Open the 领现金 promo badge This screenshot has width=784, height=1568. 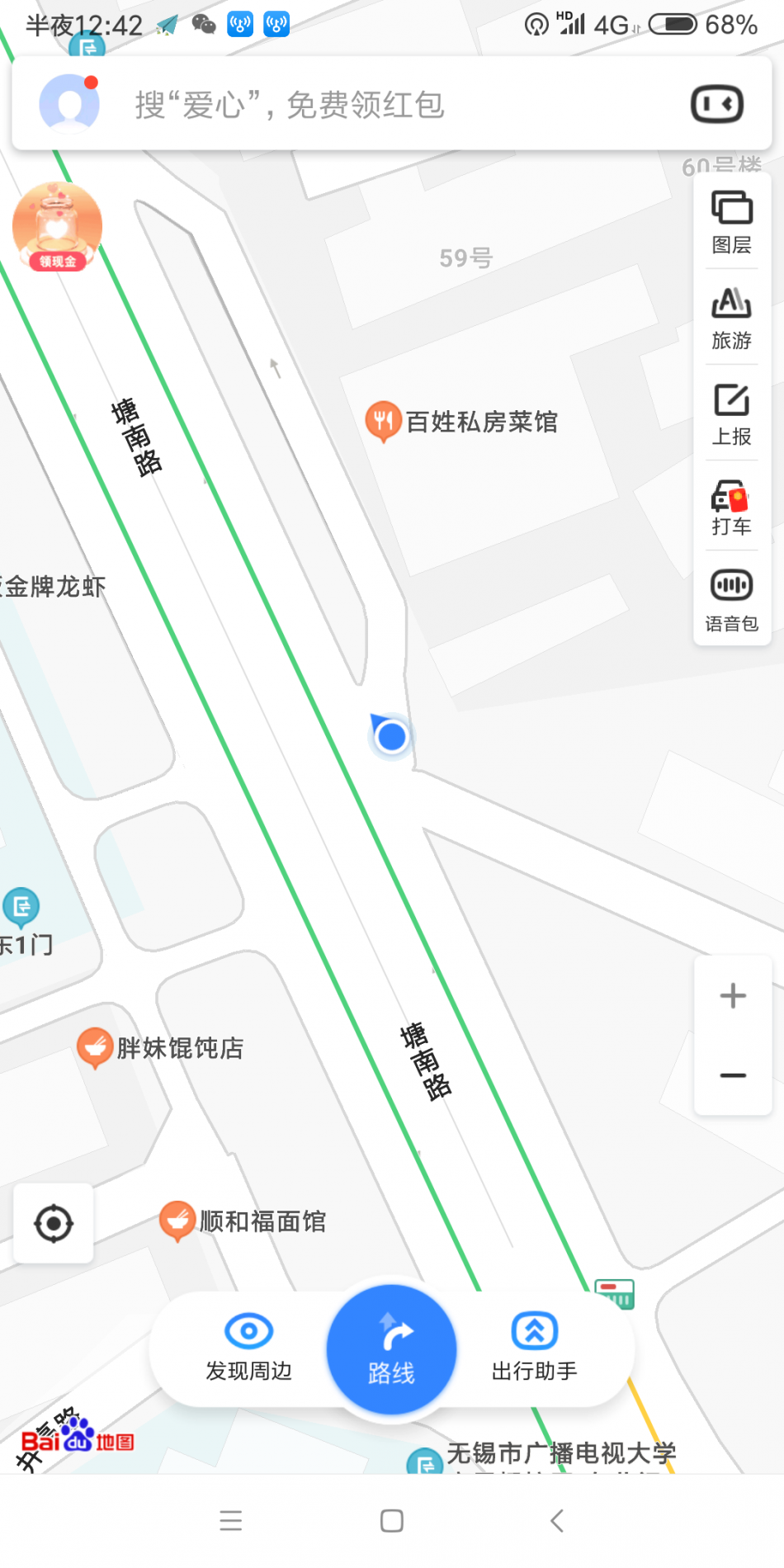pyautogui.click(x=57, y=227)
